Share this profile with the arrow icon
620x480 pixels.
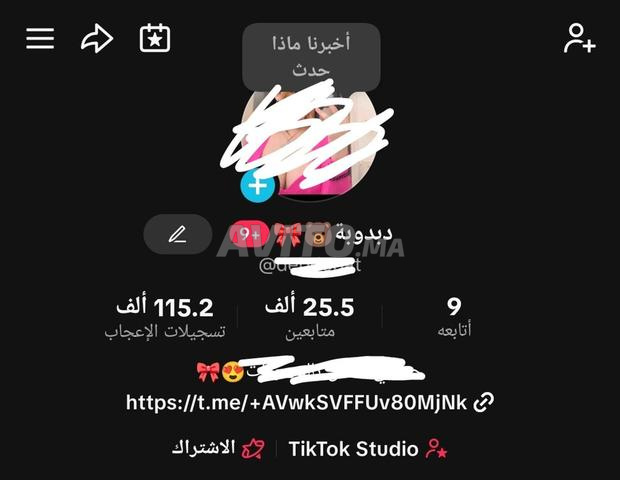97,39
